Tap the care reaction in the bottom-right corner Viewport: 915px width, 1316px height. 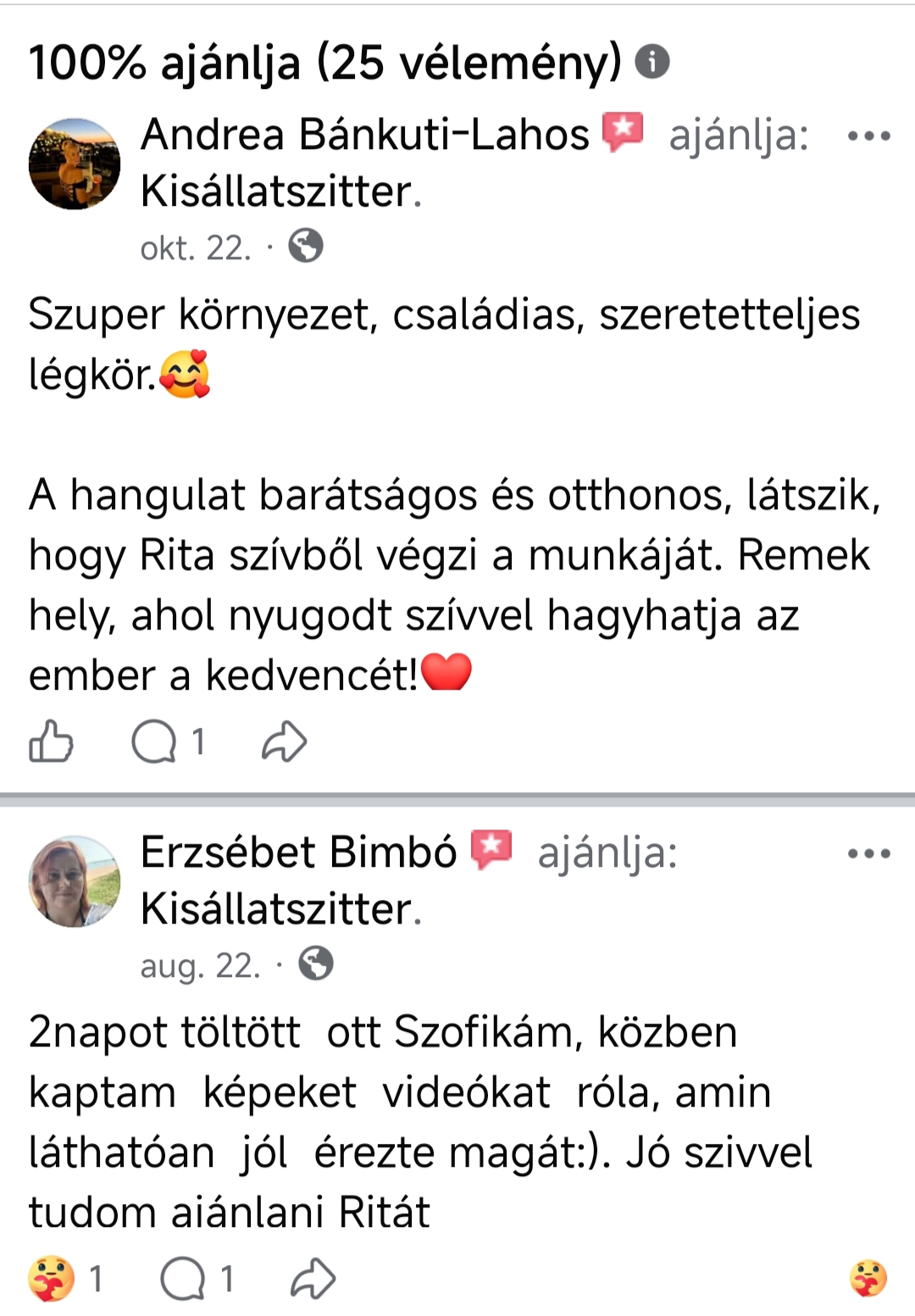(868, 1279)
